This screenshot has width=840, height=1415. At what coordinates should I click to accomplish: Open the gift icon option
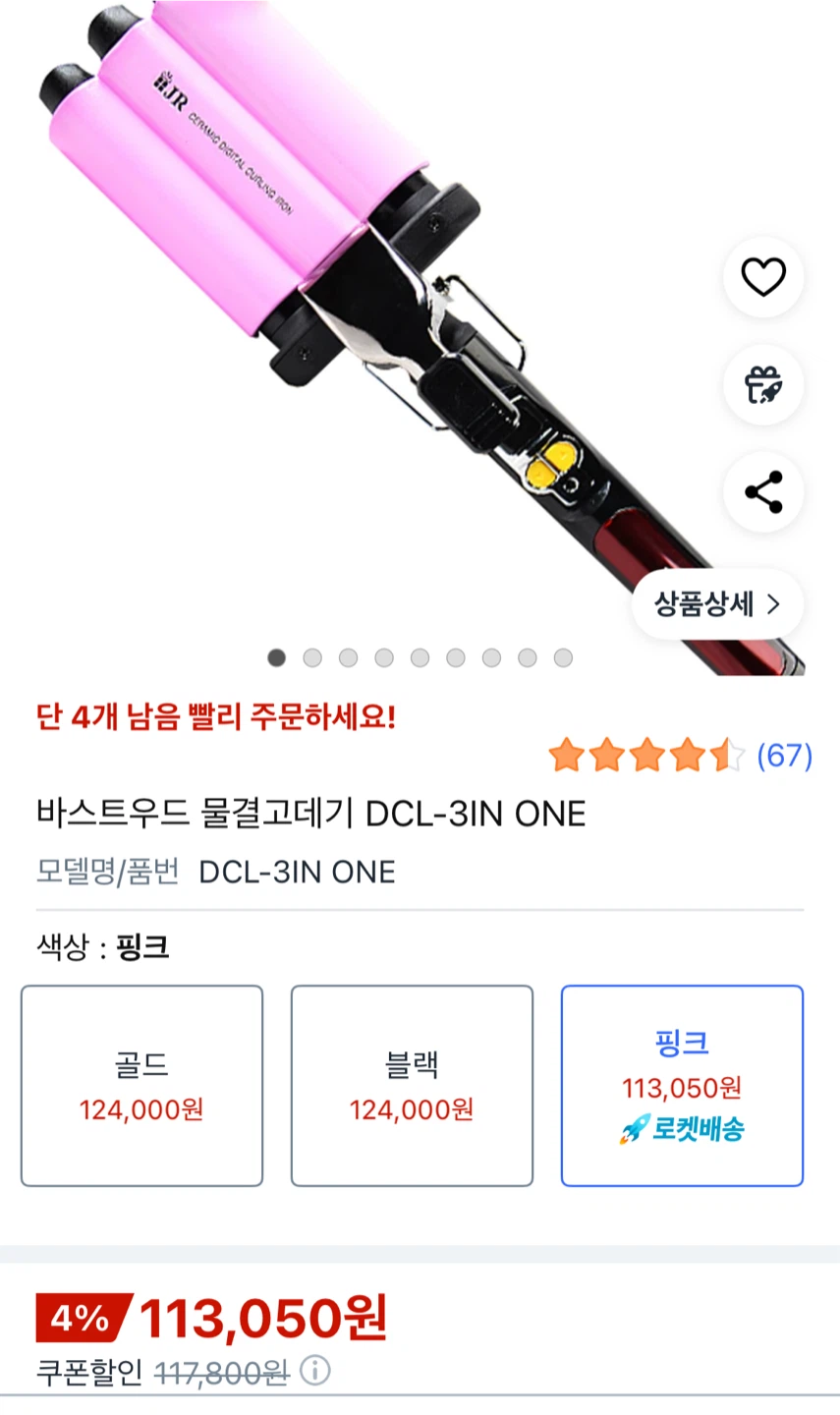(763, 384)
